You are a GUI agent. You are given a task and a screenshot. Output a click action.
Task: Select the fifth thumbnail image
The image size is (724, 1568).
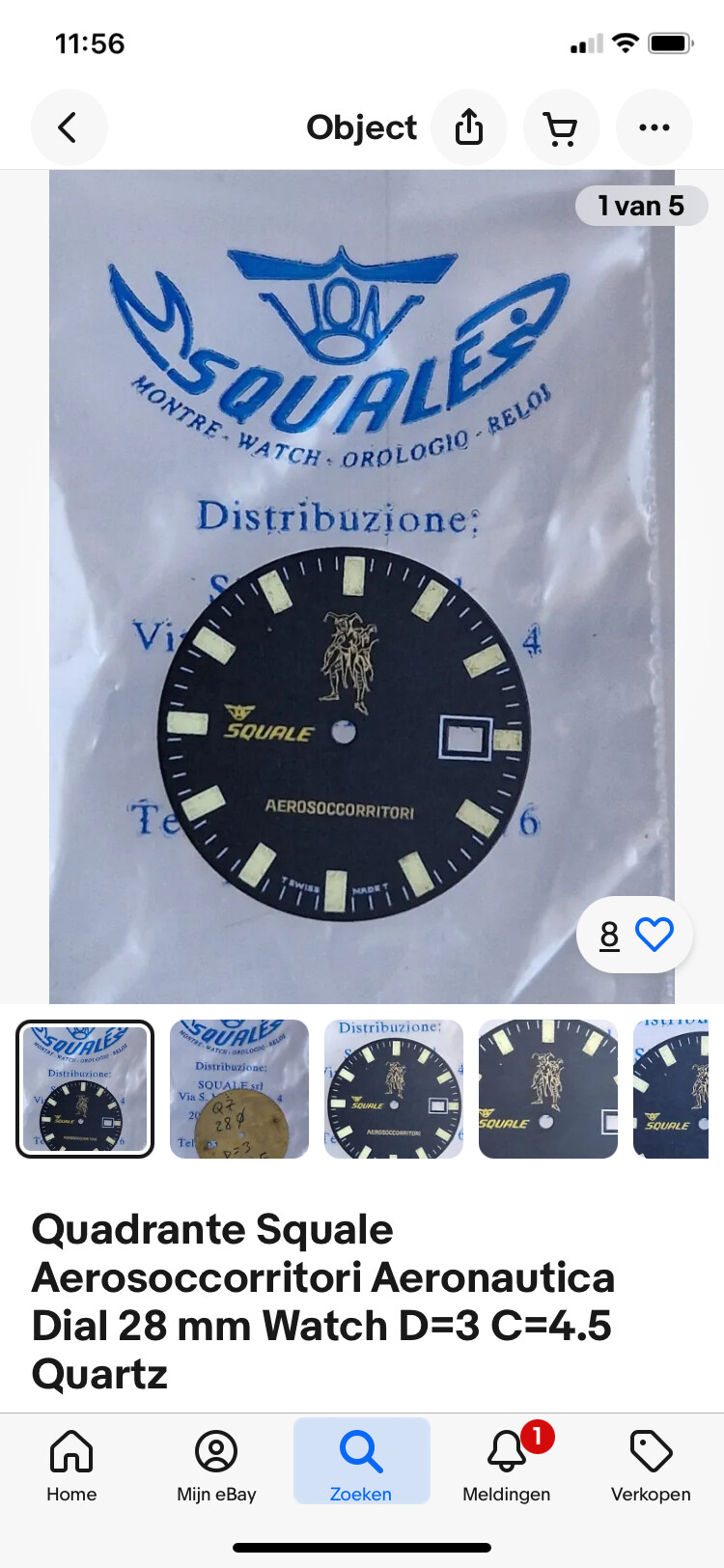click(671, 1089)
